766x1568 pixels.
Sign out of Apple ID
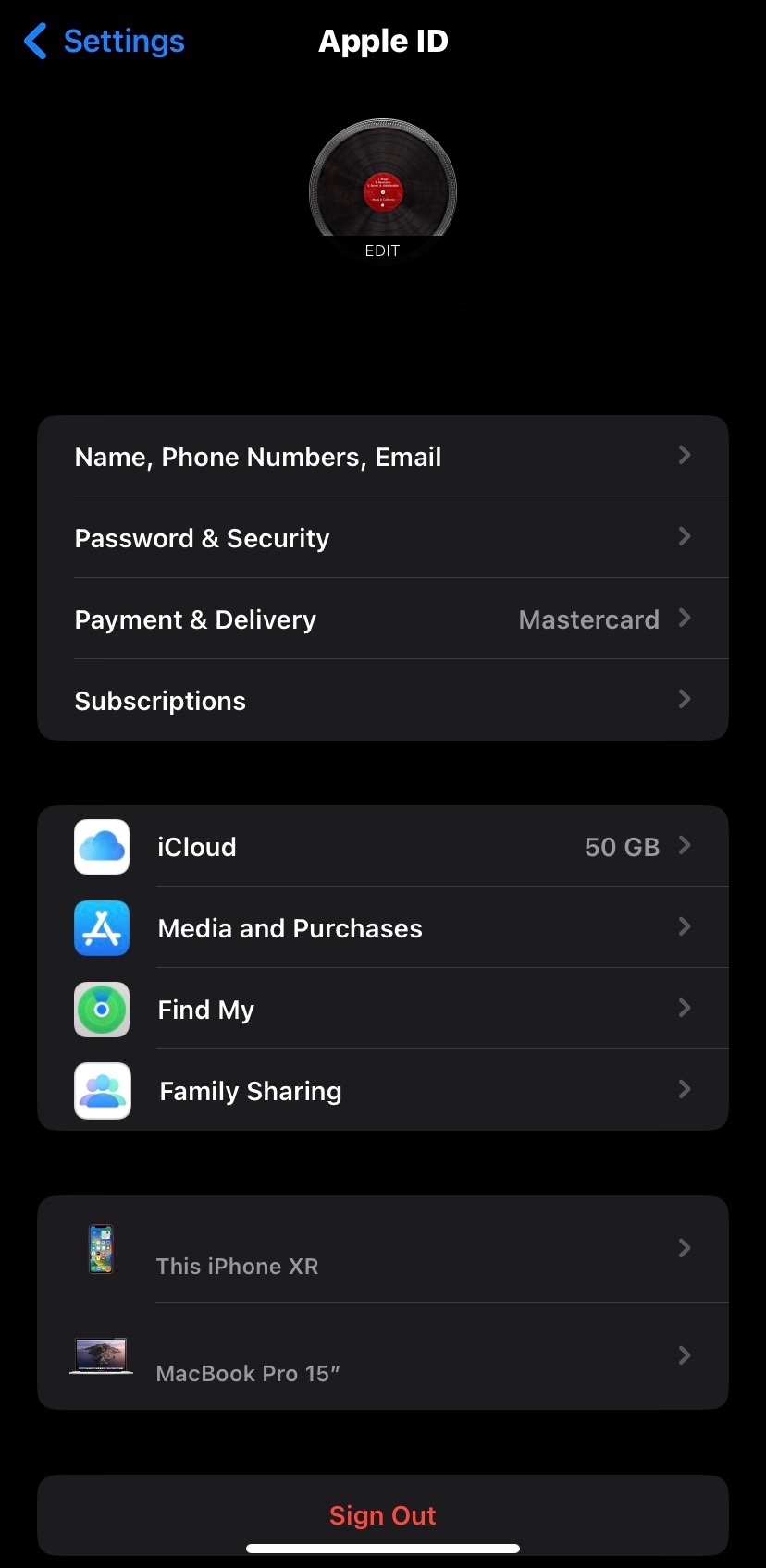coord(382,1515)
